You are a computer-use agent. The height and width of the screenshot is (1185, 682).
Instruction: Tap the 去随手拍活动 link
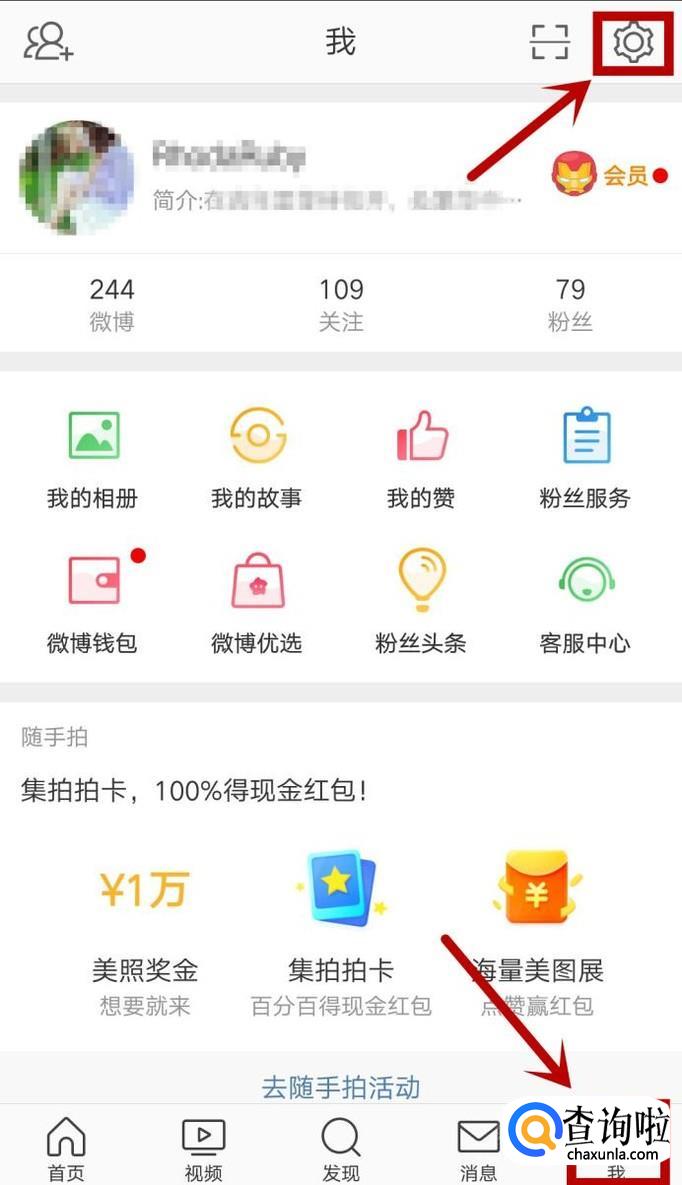click(341, 1087)
